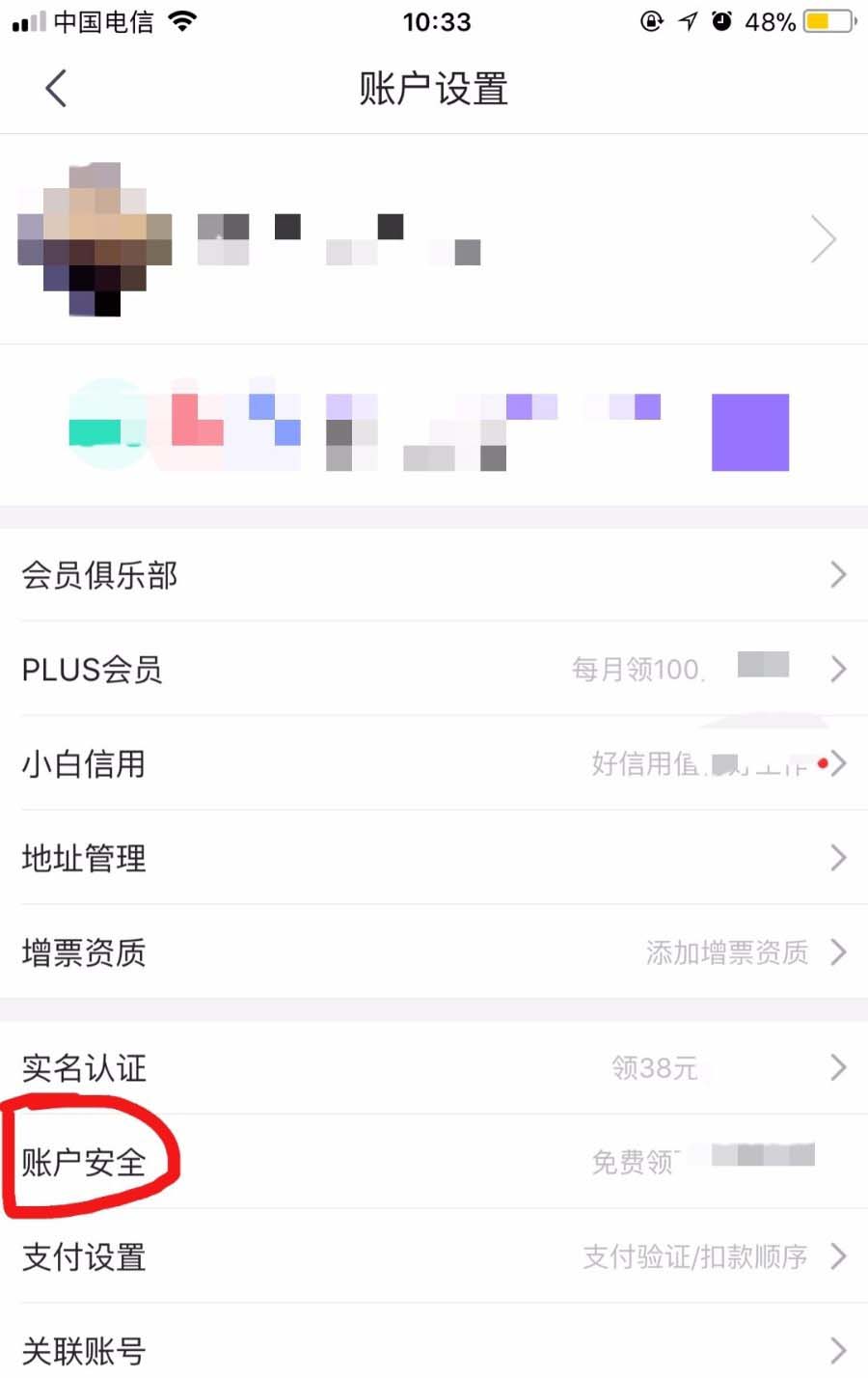868x1378 pixels.
Task: Open 支付设置
Action: 434,1256
